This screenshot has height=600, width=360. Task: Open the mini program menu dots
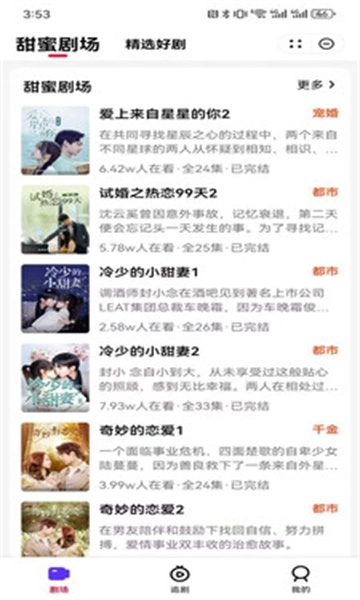pos(295,44)
